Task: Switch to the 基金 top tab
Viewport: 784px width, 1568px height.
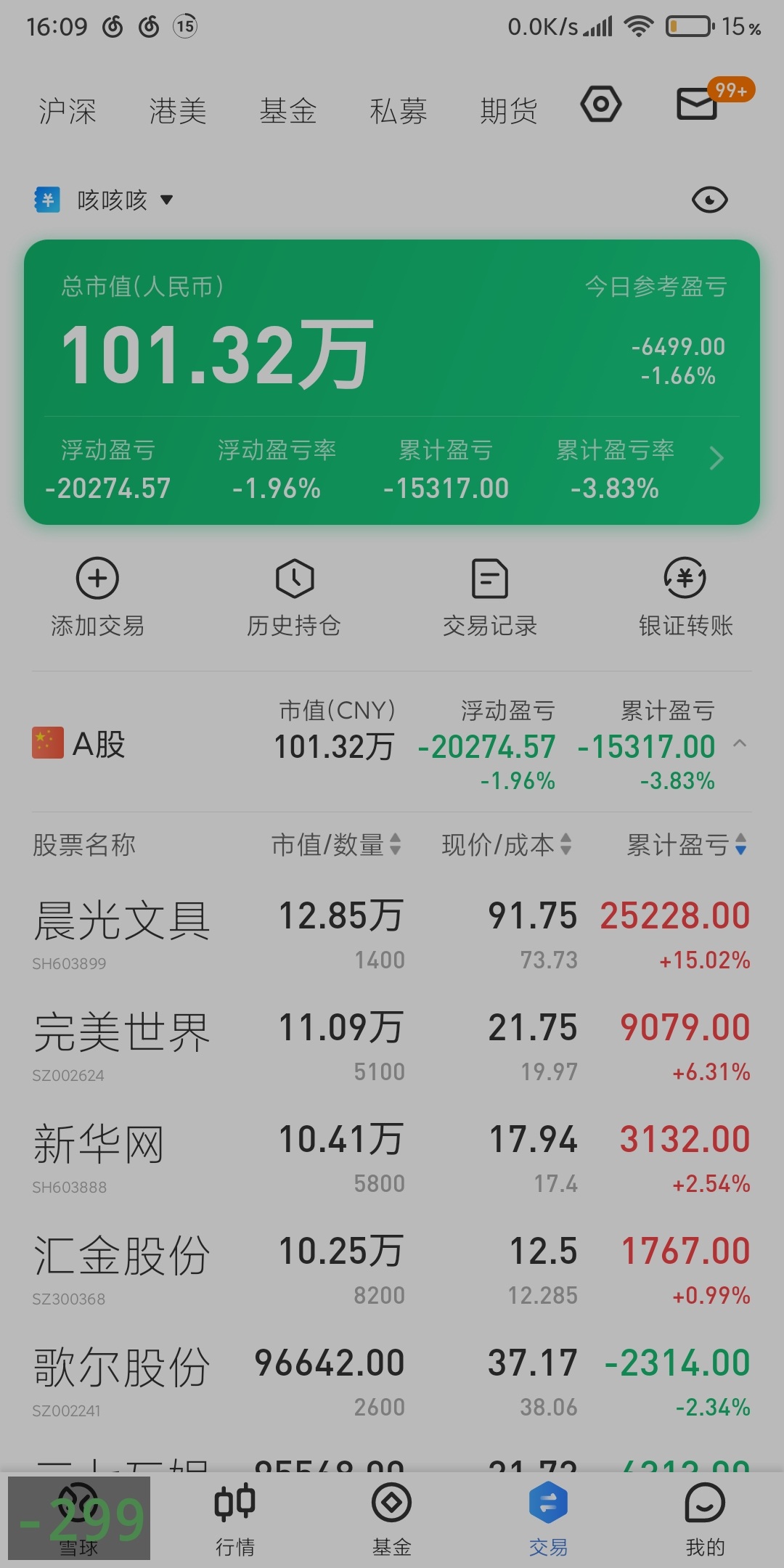Action: tap(288, 111)
